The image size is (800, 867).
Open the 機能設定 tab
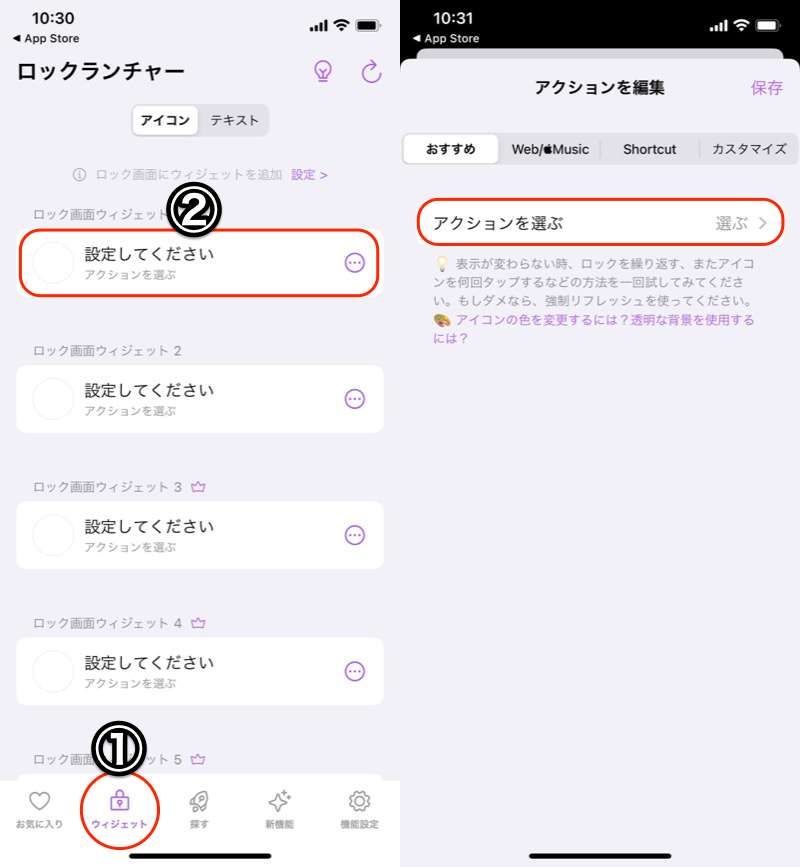tap(360, 810)
